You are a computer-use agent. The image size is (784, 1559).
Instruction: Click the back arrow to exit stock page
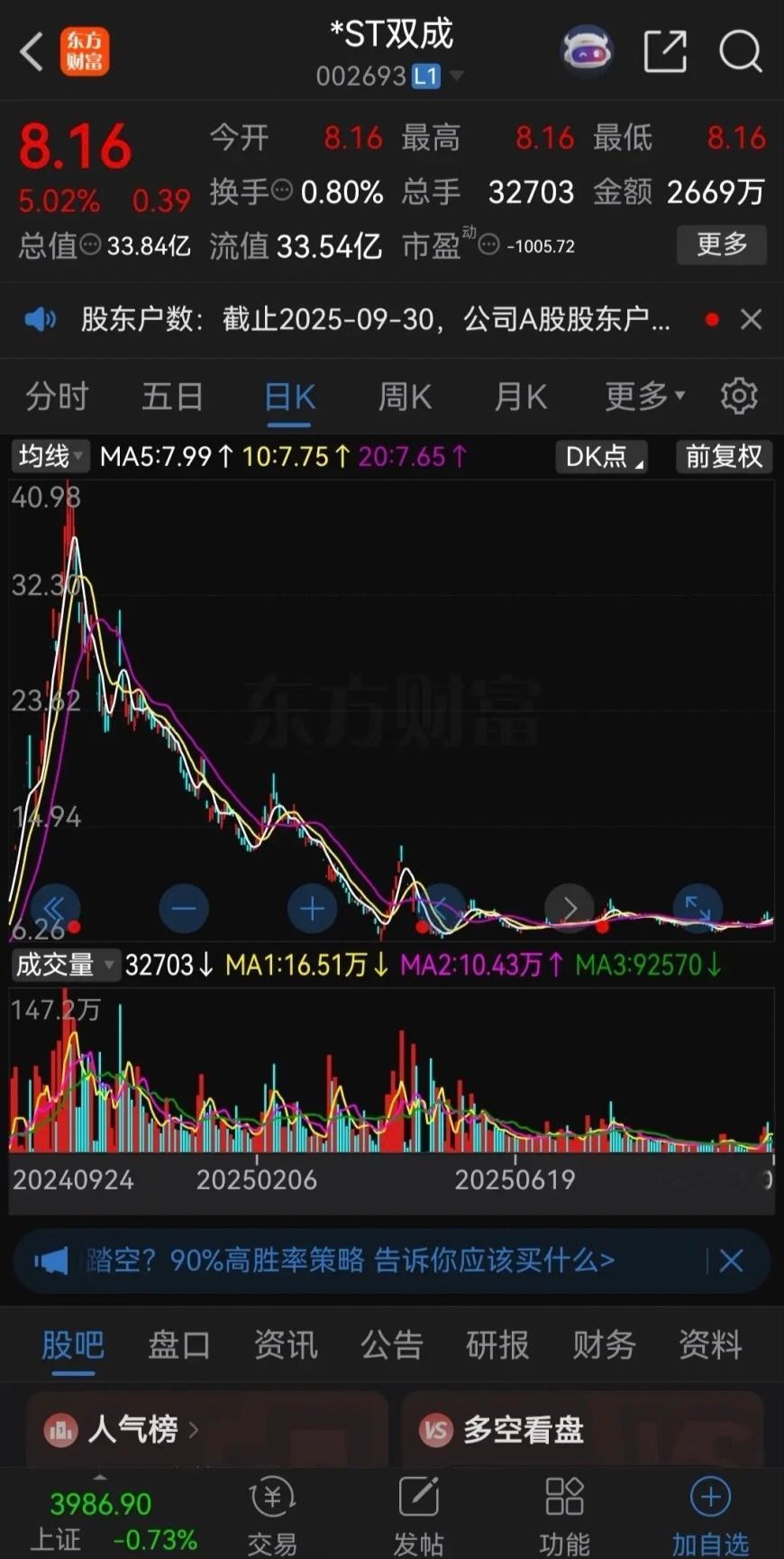[32, 51]
